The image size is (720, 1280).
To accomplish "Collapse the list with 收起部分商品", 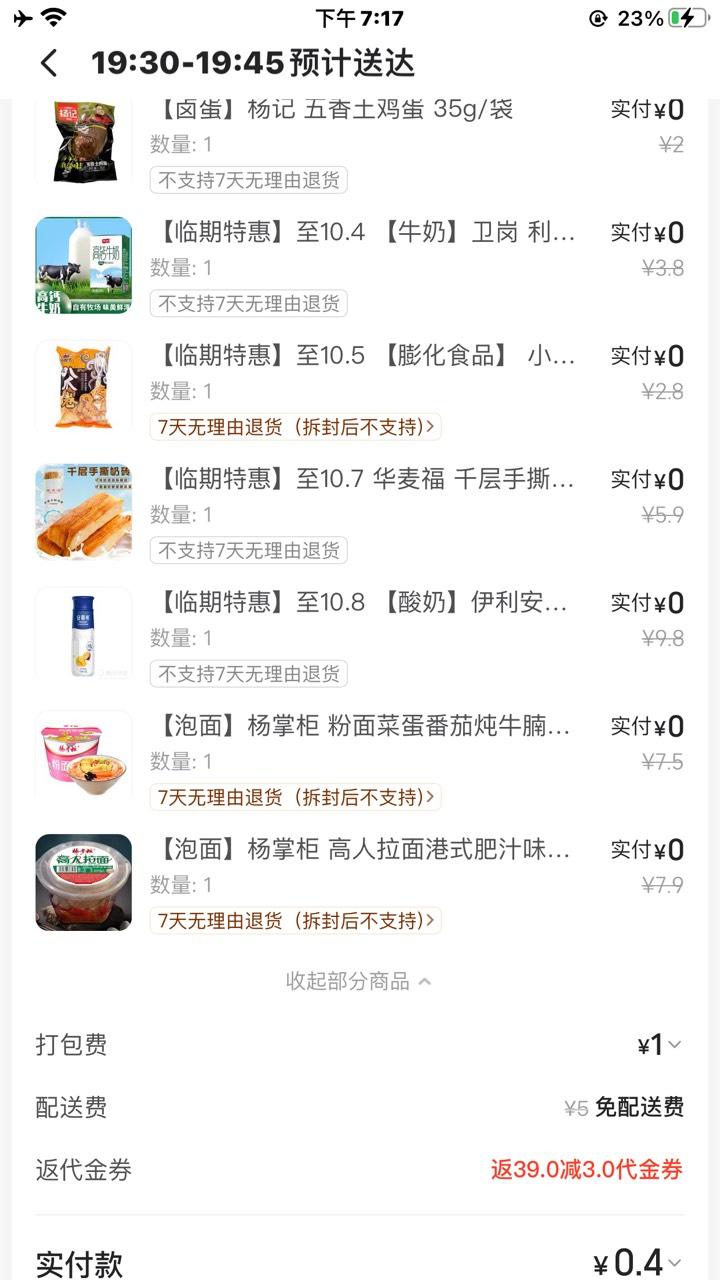I will [359, 981].
